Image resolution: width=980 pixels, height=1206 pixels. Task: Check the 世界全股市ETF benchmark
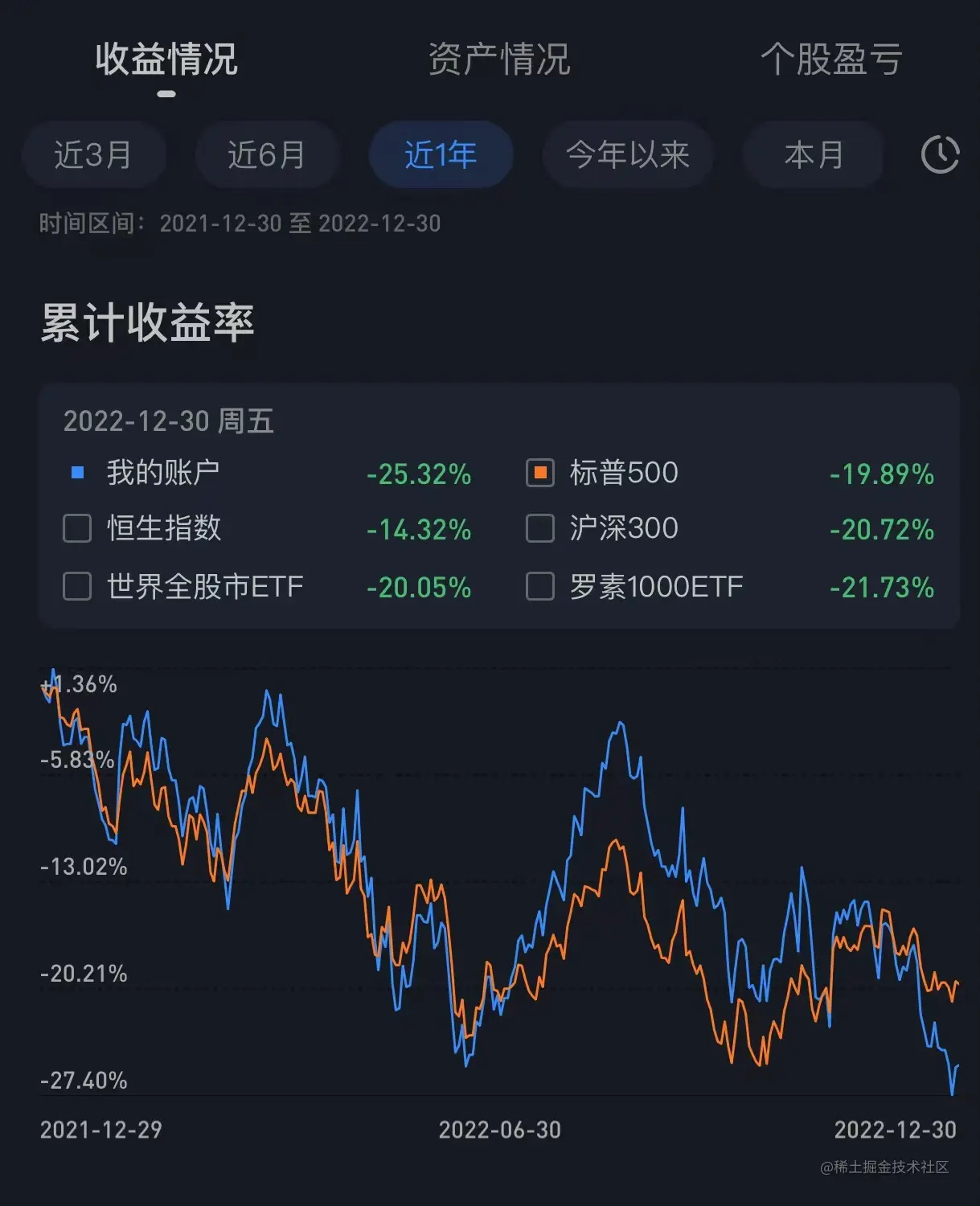click(x=77, y=586)
